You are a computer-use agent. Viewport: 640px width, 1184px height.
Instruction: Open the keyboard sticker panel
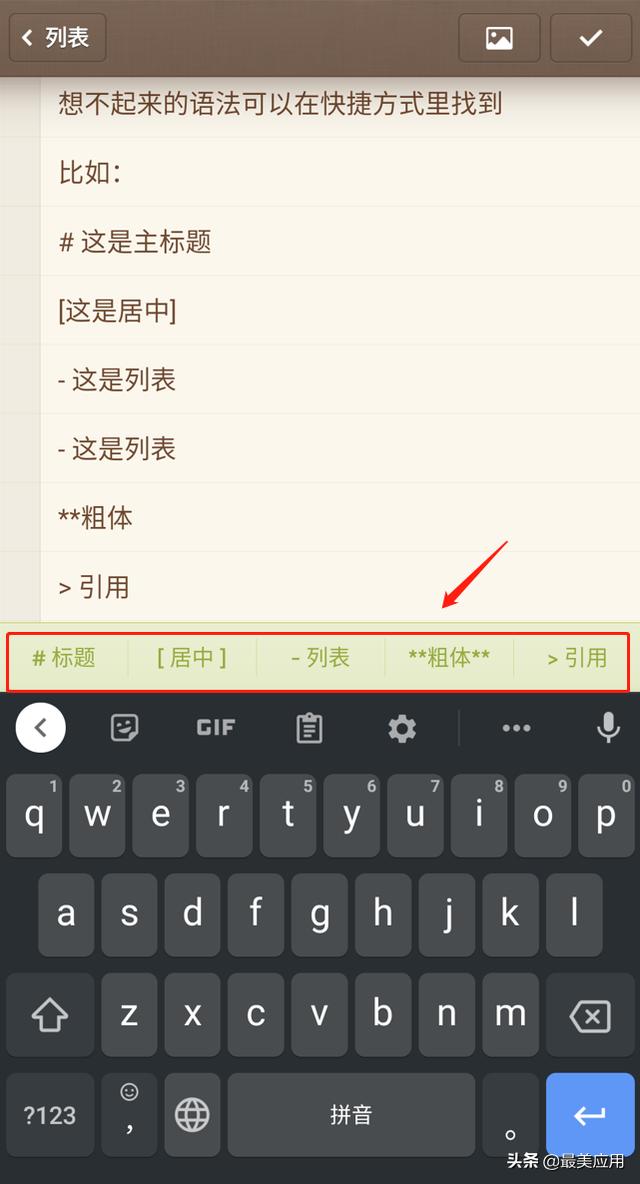(x=124, y=728)
